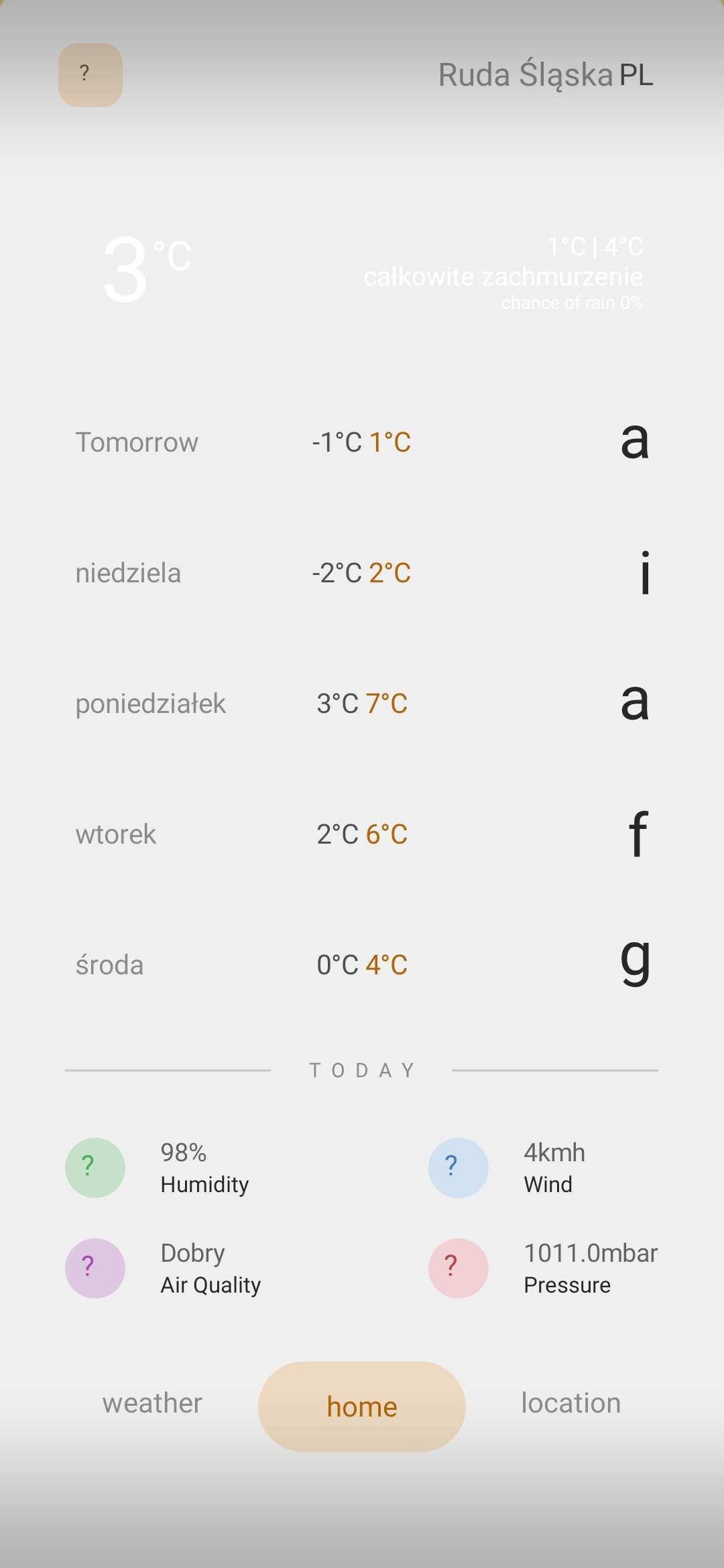Tap the square icon beside Ruda Śląska
Image resolution: width=724 pixels, height=1568 pixels.
point(90,75)
